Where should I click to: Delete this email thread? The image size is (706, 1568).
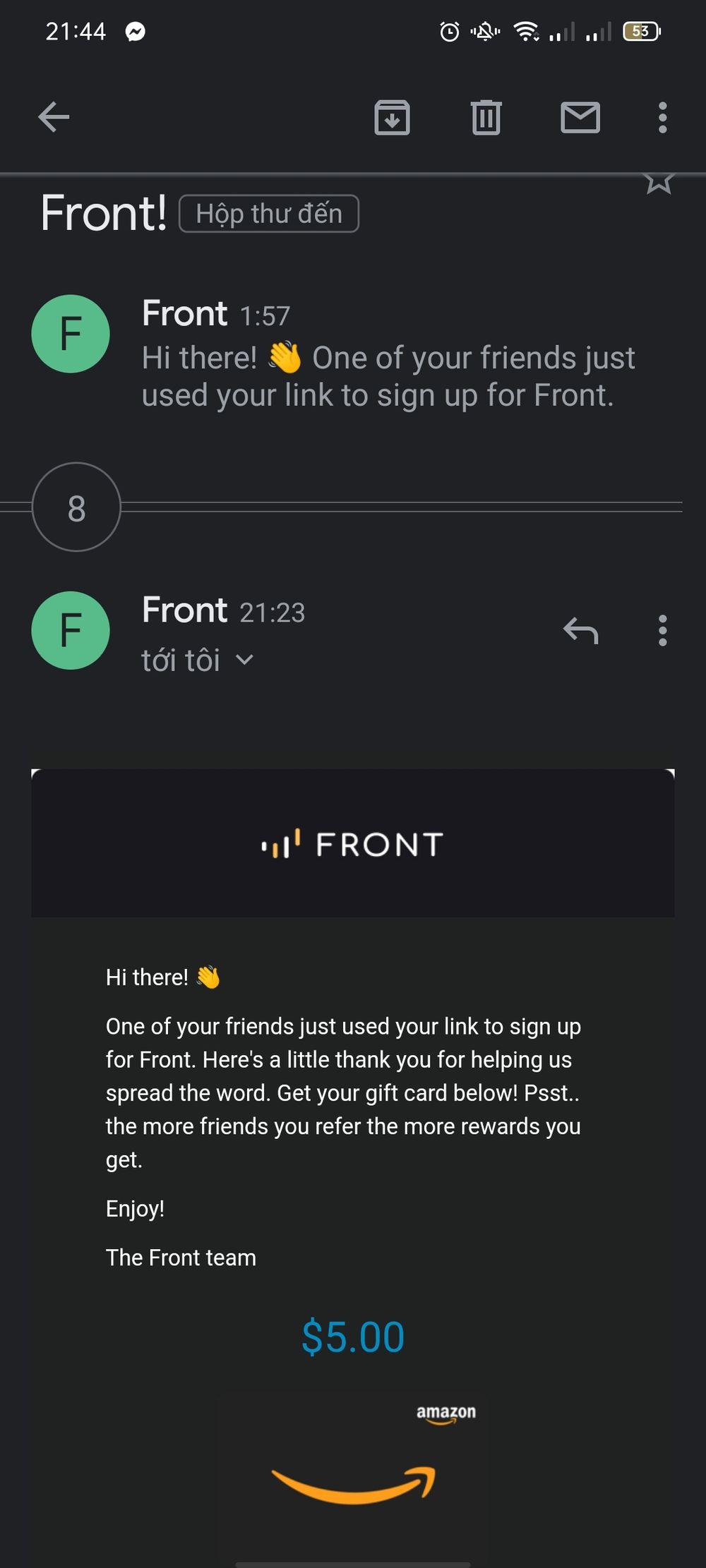[486, 117]
